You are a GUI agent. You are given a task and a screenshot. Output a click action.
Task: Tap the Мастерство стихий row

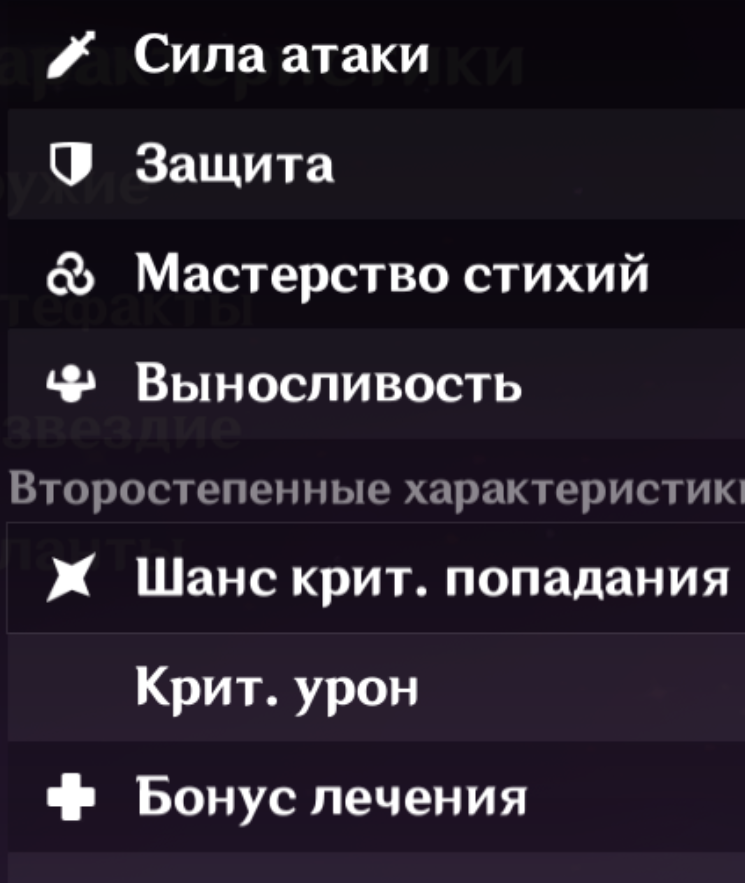point(392,274)
